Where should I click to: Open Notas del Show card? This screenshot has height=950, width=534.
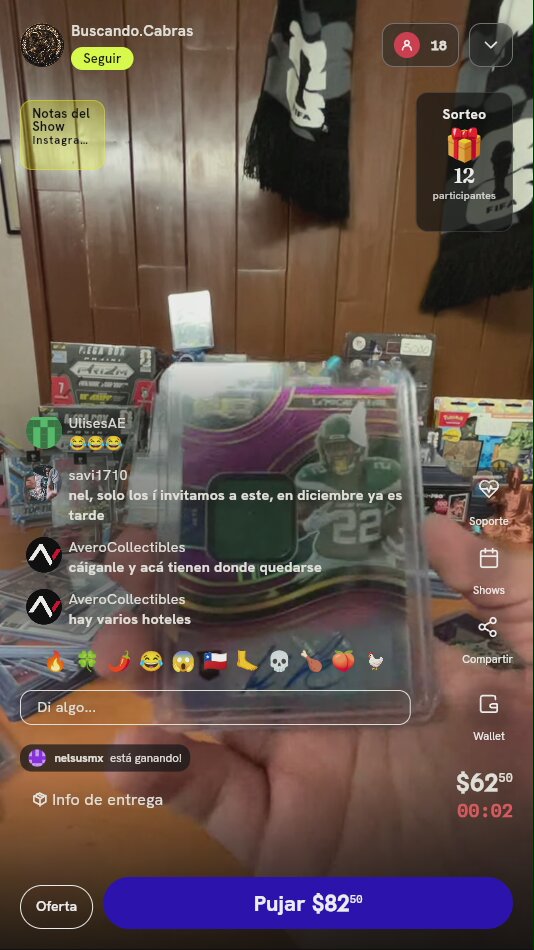[x=62, y=135]
